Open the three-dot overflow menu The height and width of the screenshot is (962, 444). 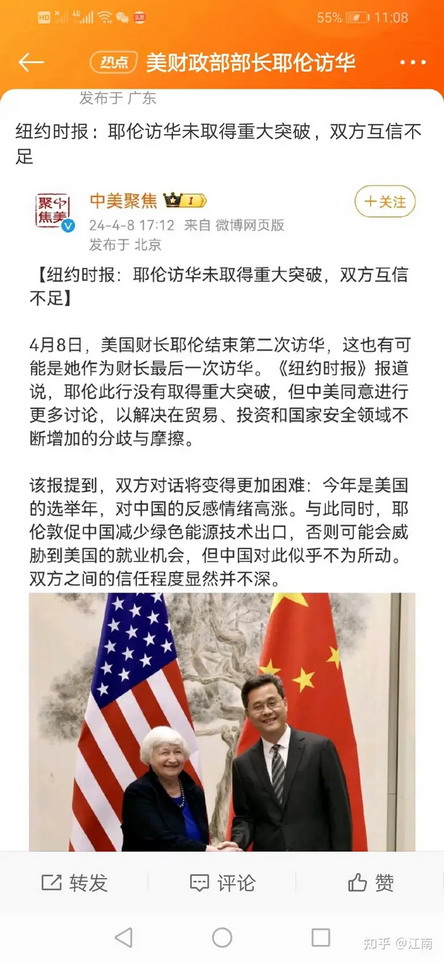coord(413,62)
